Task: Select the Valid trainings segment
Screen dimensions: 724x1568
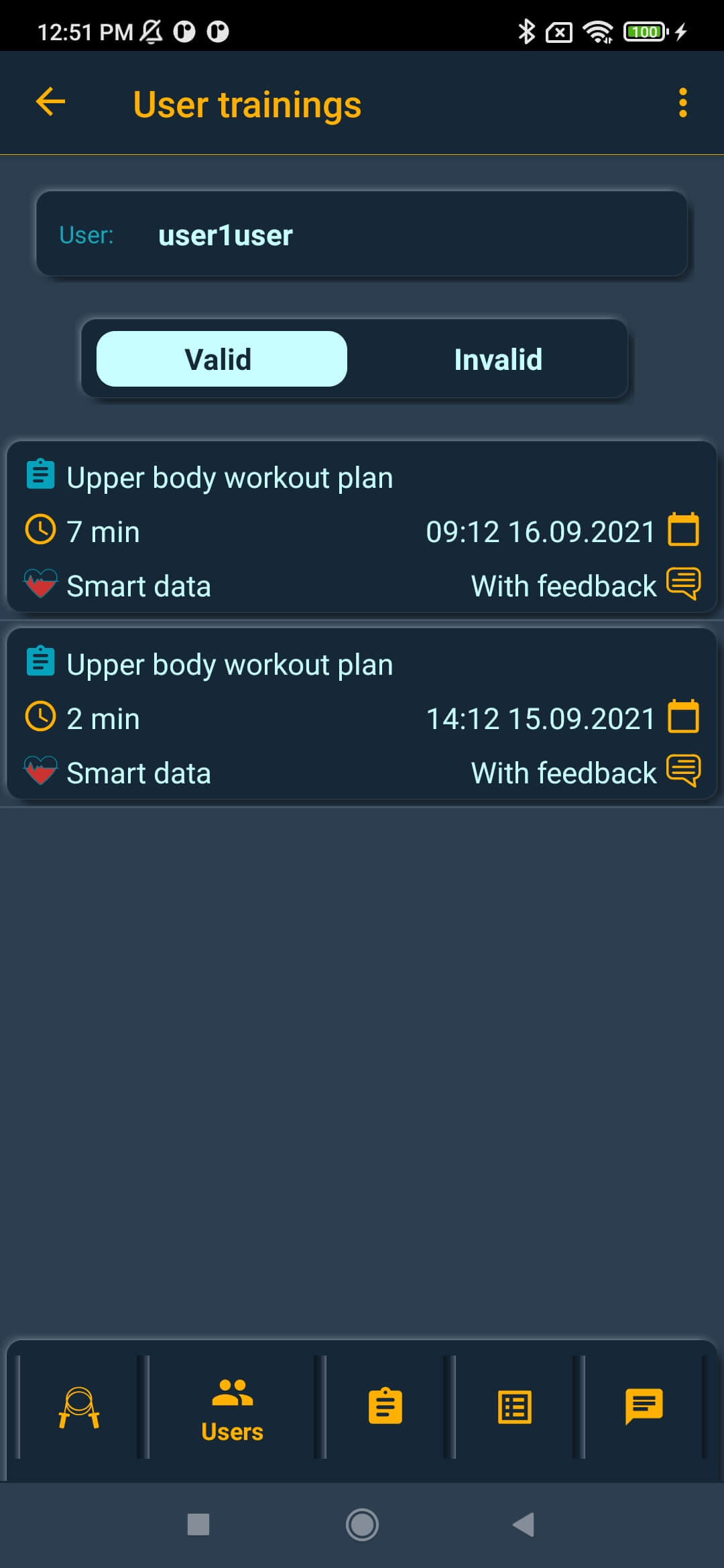Action: [221, 359]
